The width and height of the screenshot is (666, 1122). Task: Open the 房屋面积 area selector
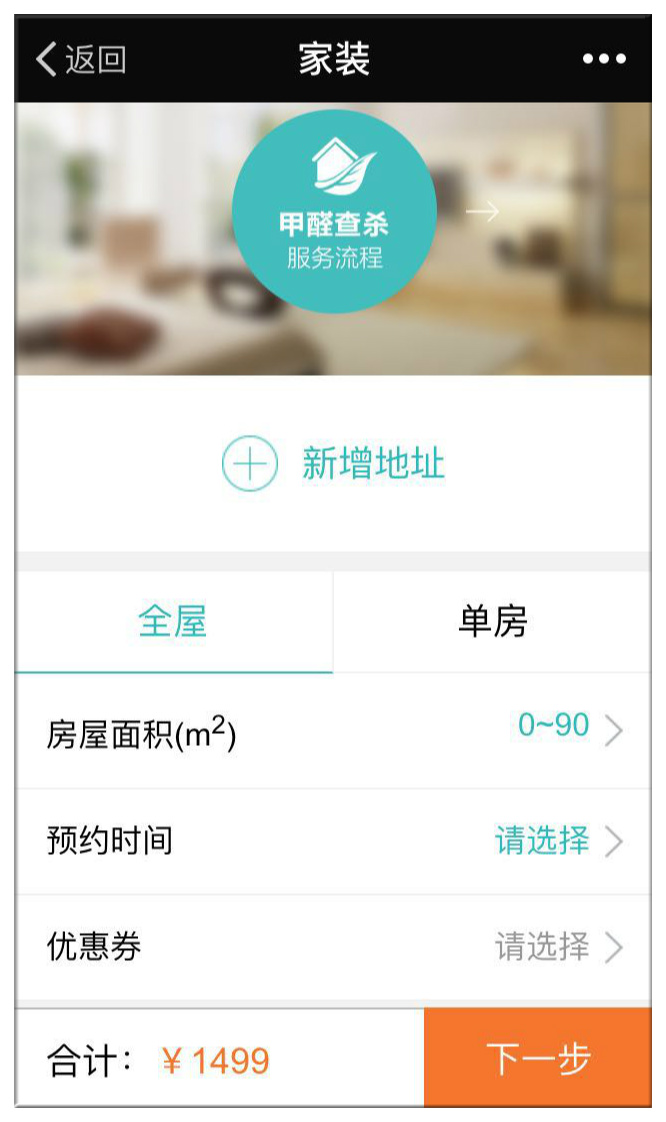click(333, 731)
